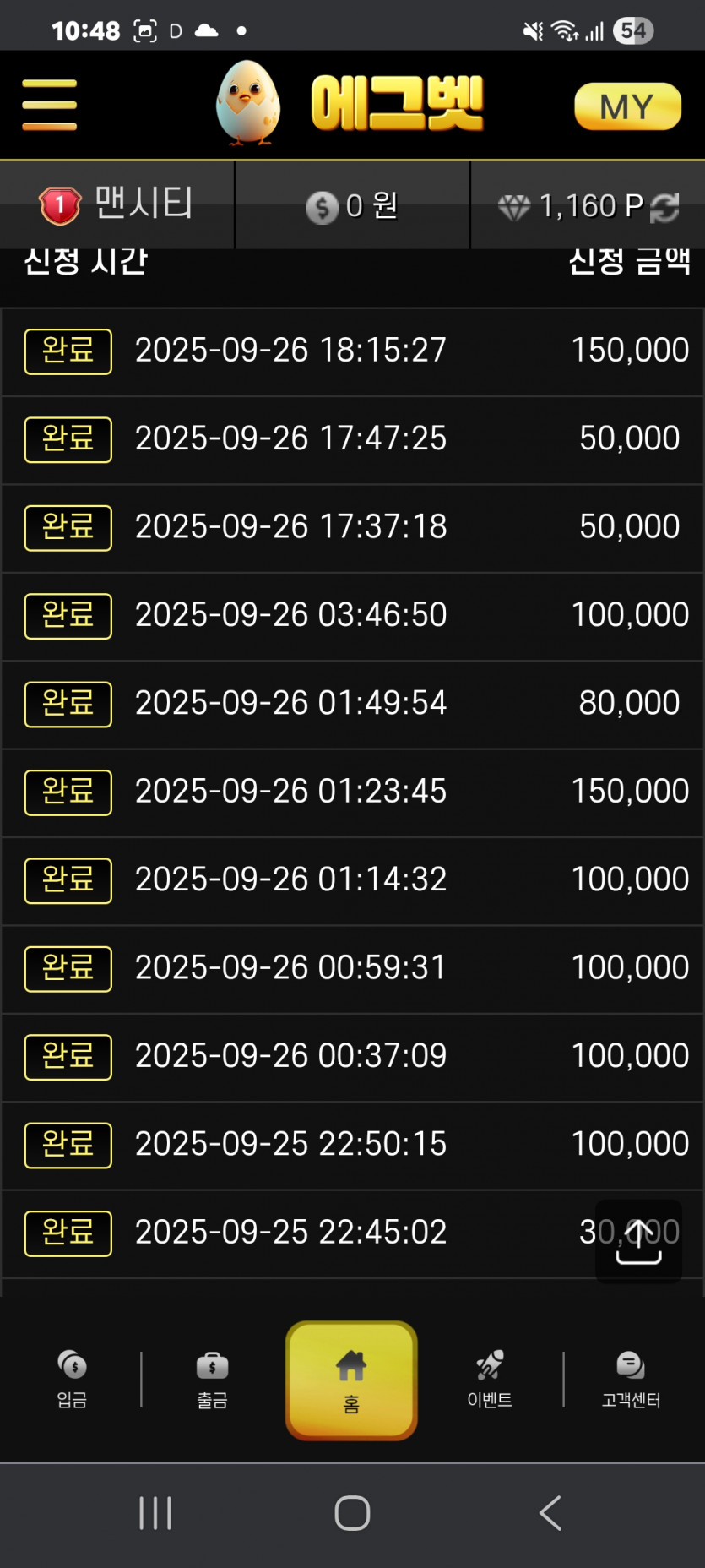Go back with the system back button

tap(550, 1512)
